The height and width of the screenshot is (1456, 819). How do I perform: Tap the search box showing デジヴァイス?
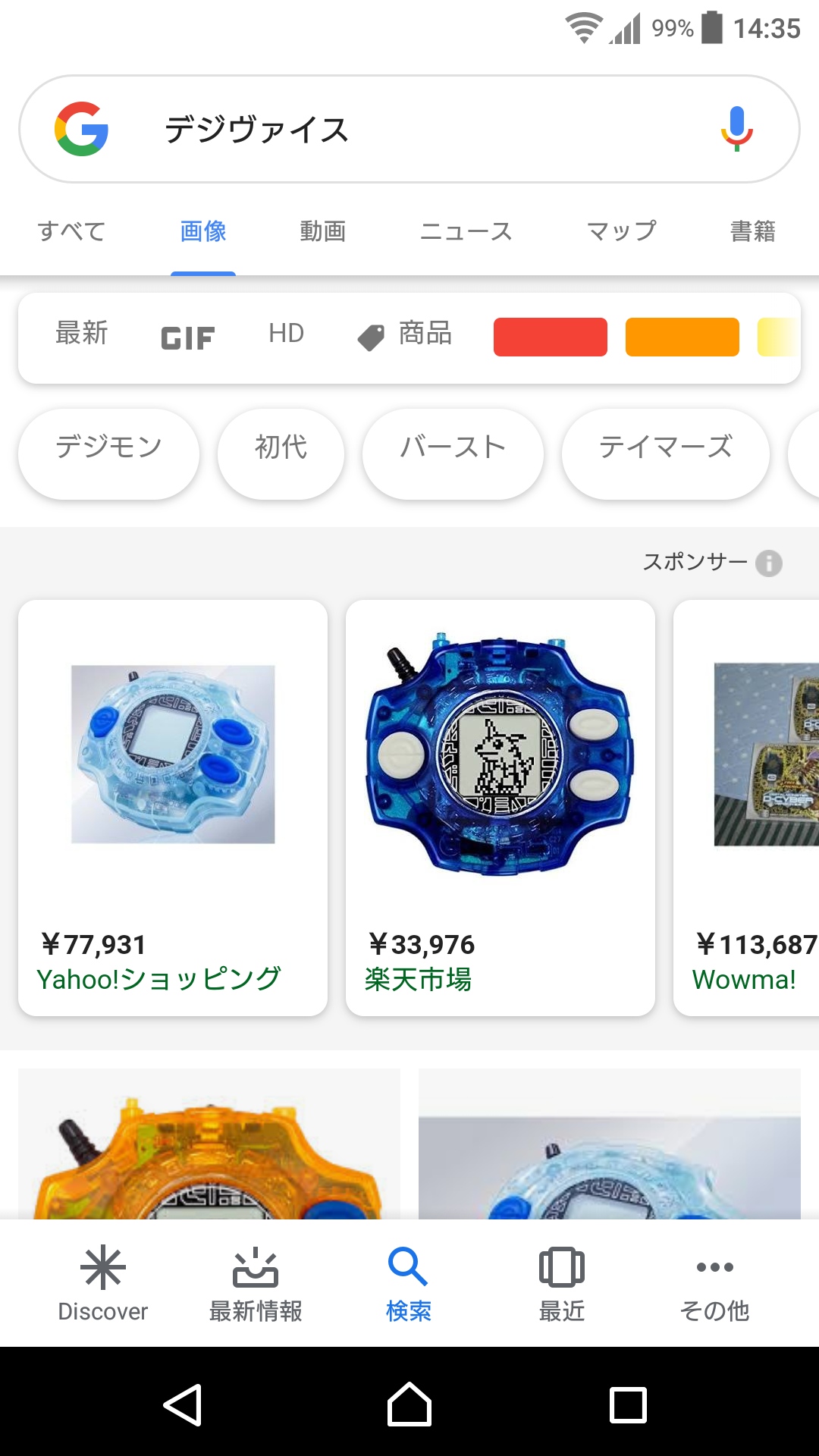[409, 130]
